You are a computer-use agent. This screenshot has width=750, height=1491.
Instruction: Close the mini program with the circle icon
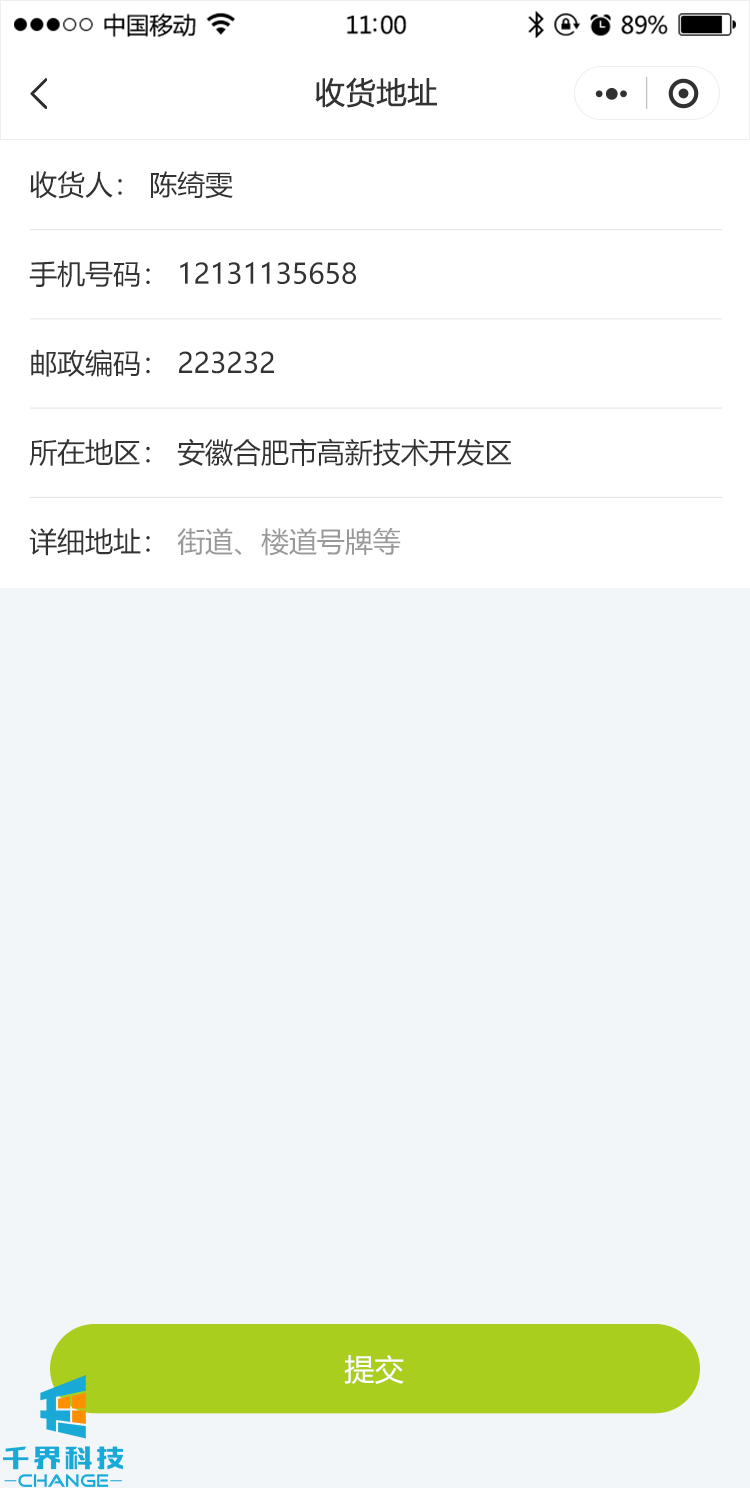[x=683, y=94]
